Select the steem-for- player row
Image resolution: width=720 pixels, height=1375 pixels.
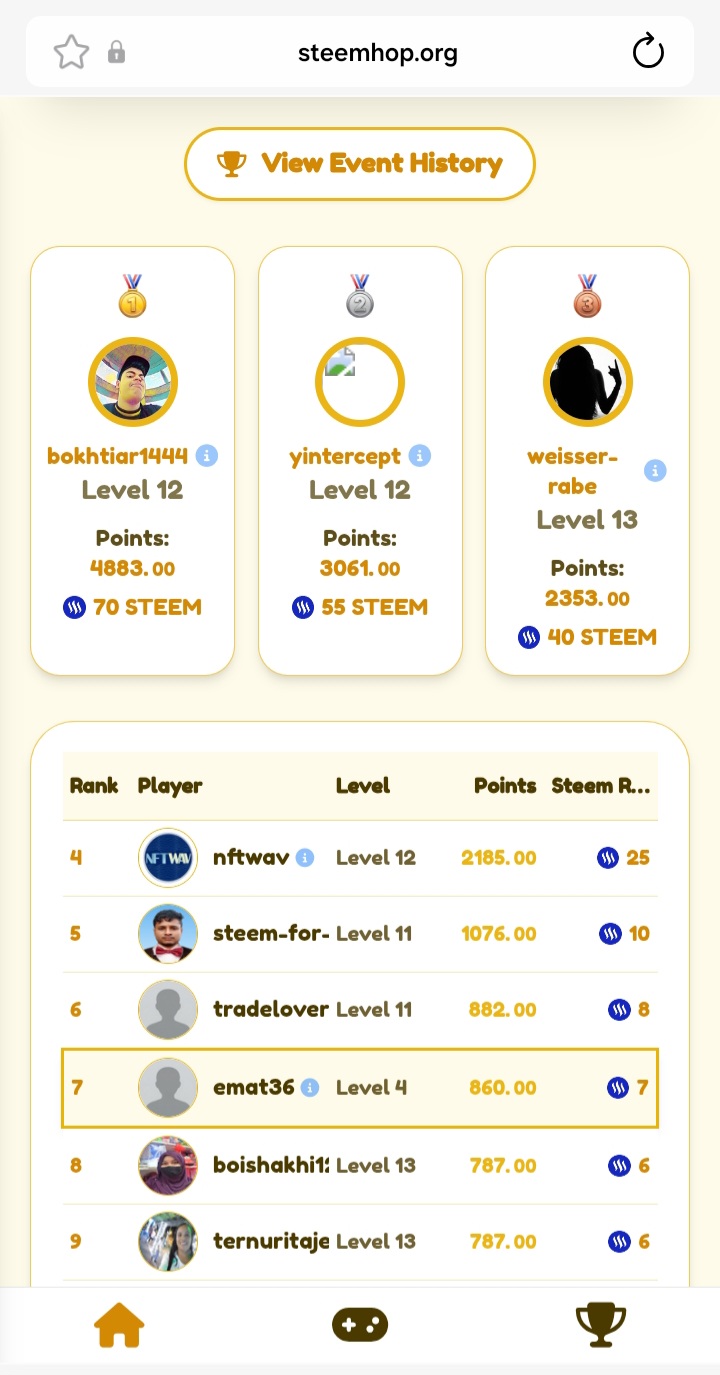[x=360, y=934]
